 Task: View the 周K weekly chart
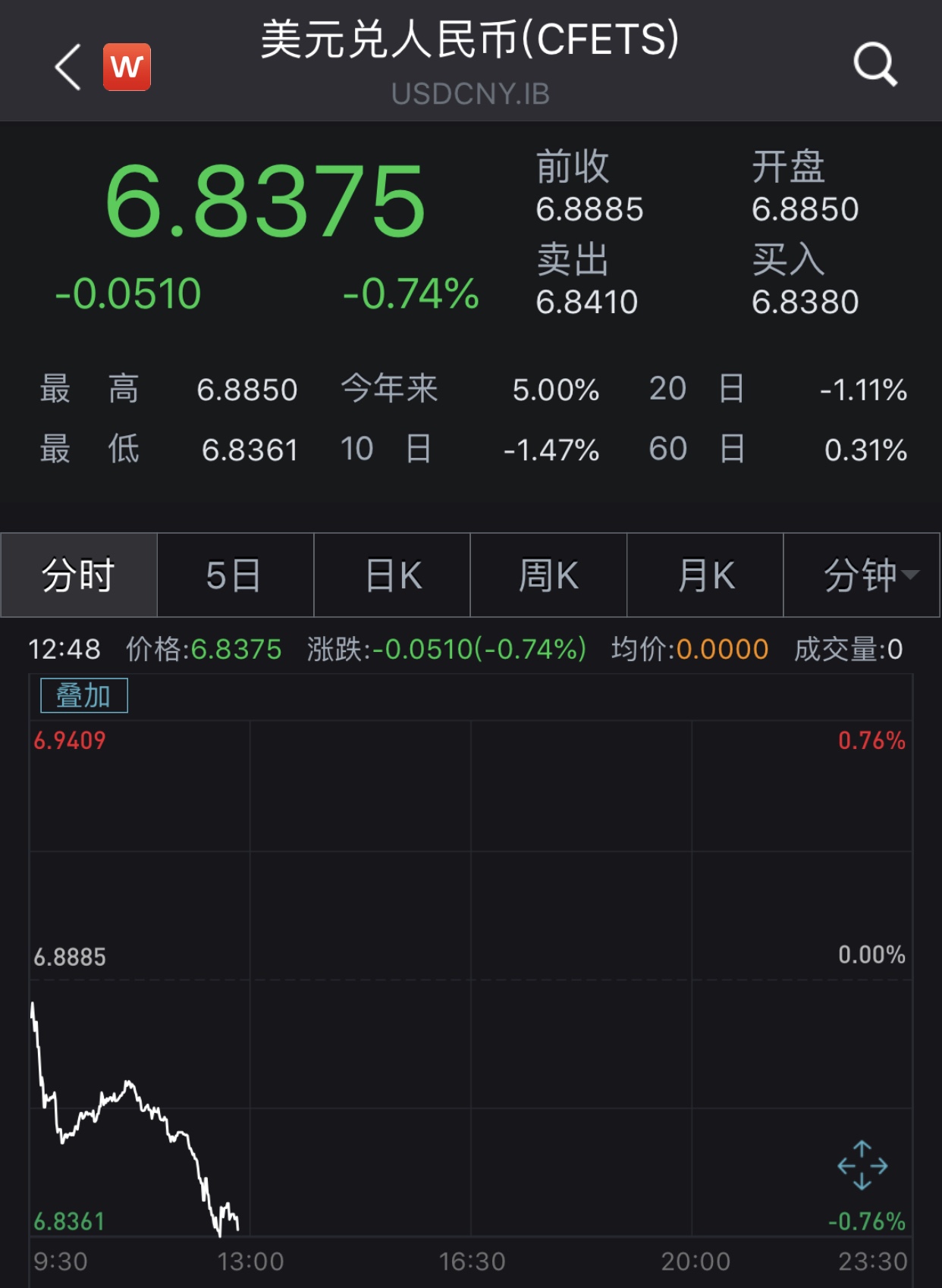click(x=548, y=575)
